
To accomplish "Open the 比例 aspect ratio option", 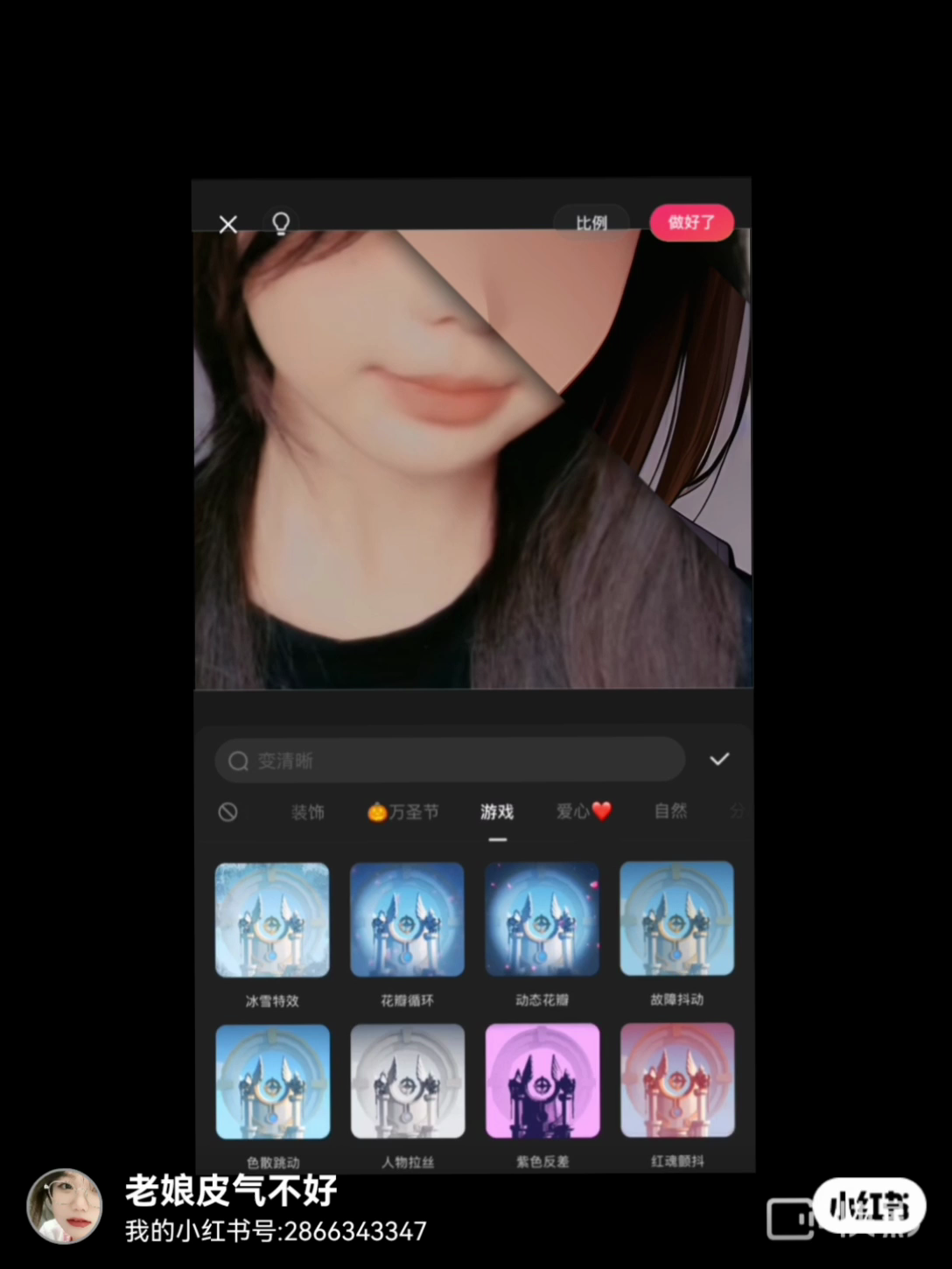I will [x=591, y=223].
